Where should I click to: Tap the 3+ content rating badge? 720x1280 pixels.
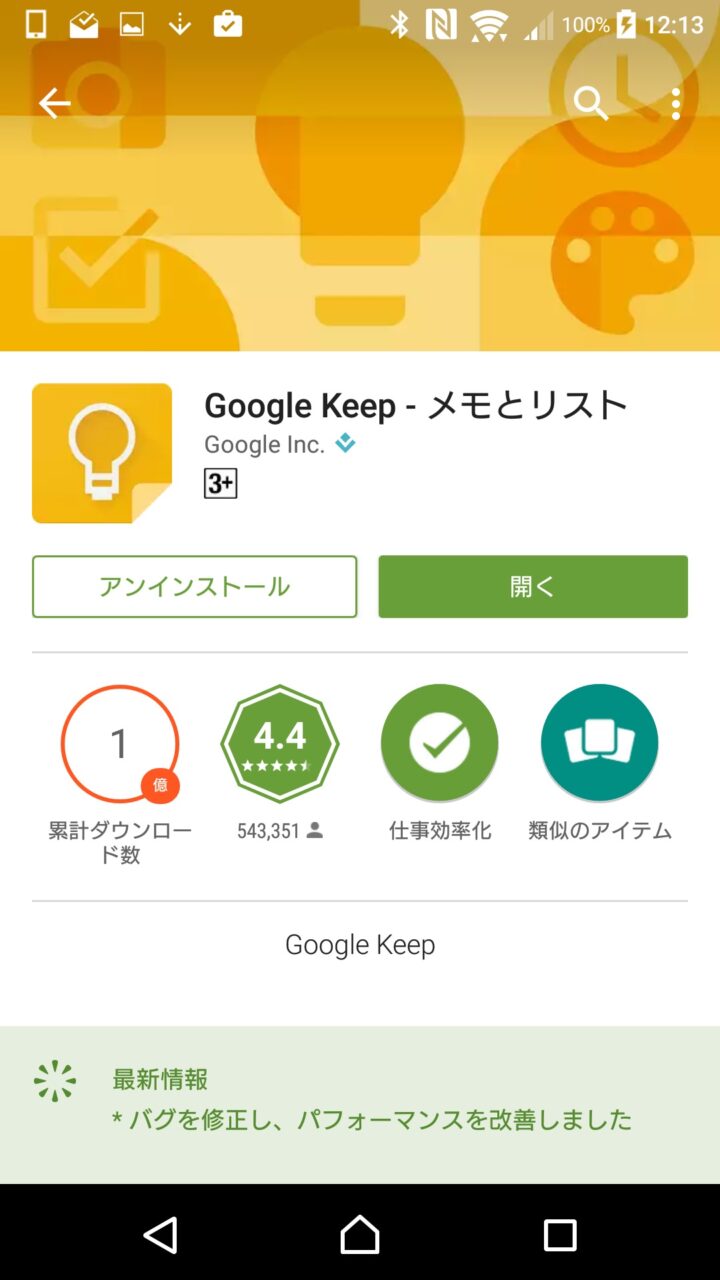(x=220, y=484)
